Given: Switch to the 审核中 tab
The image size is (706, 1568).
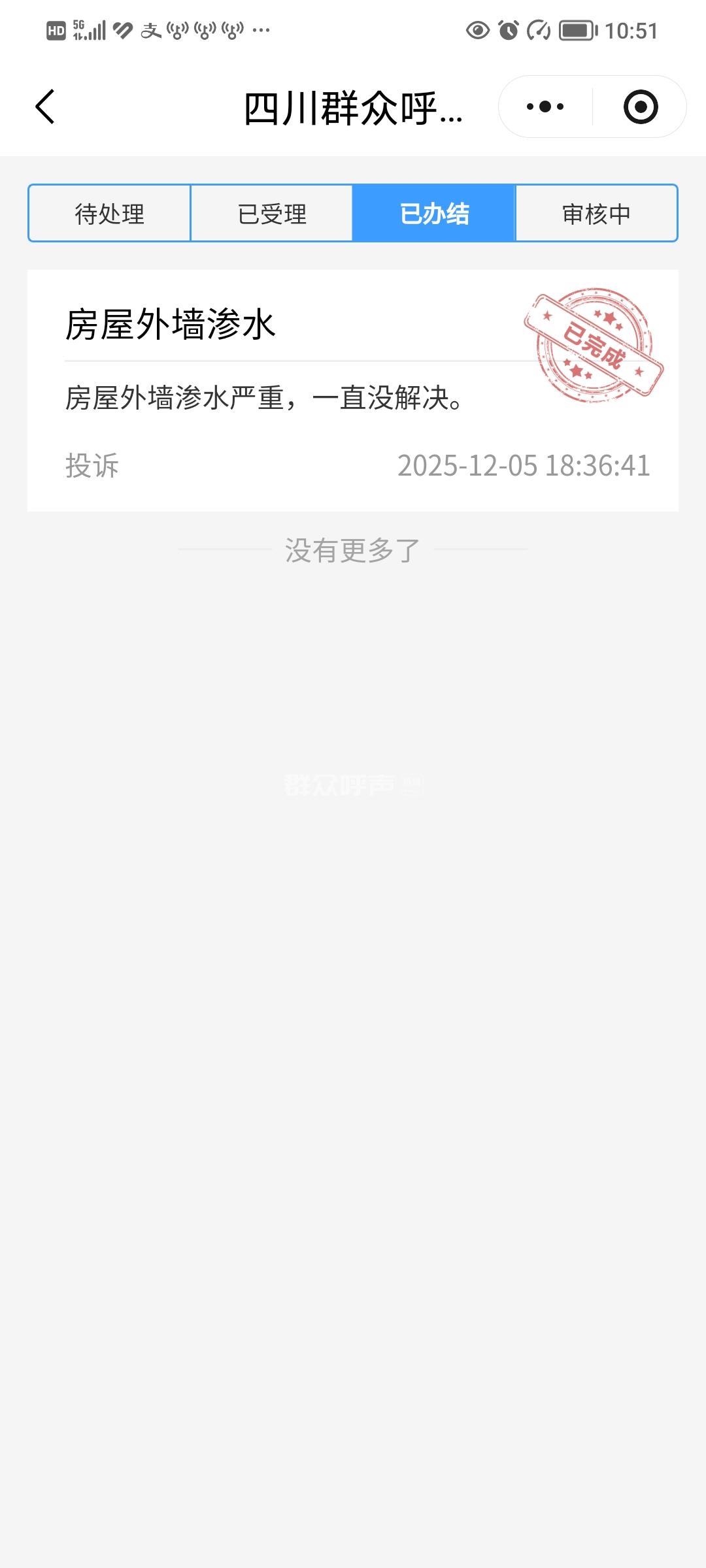Looking at the screenshot, I should [596, 214].
